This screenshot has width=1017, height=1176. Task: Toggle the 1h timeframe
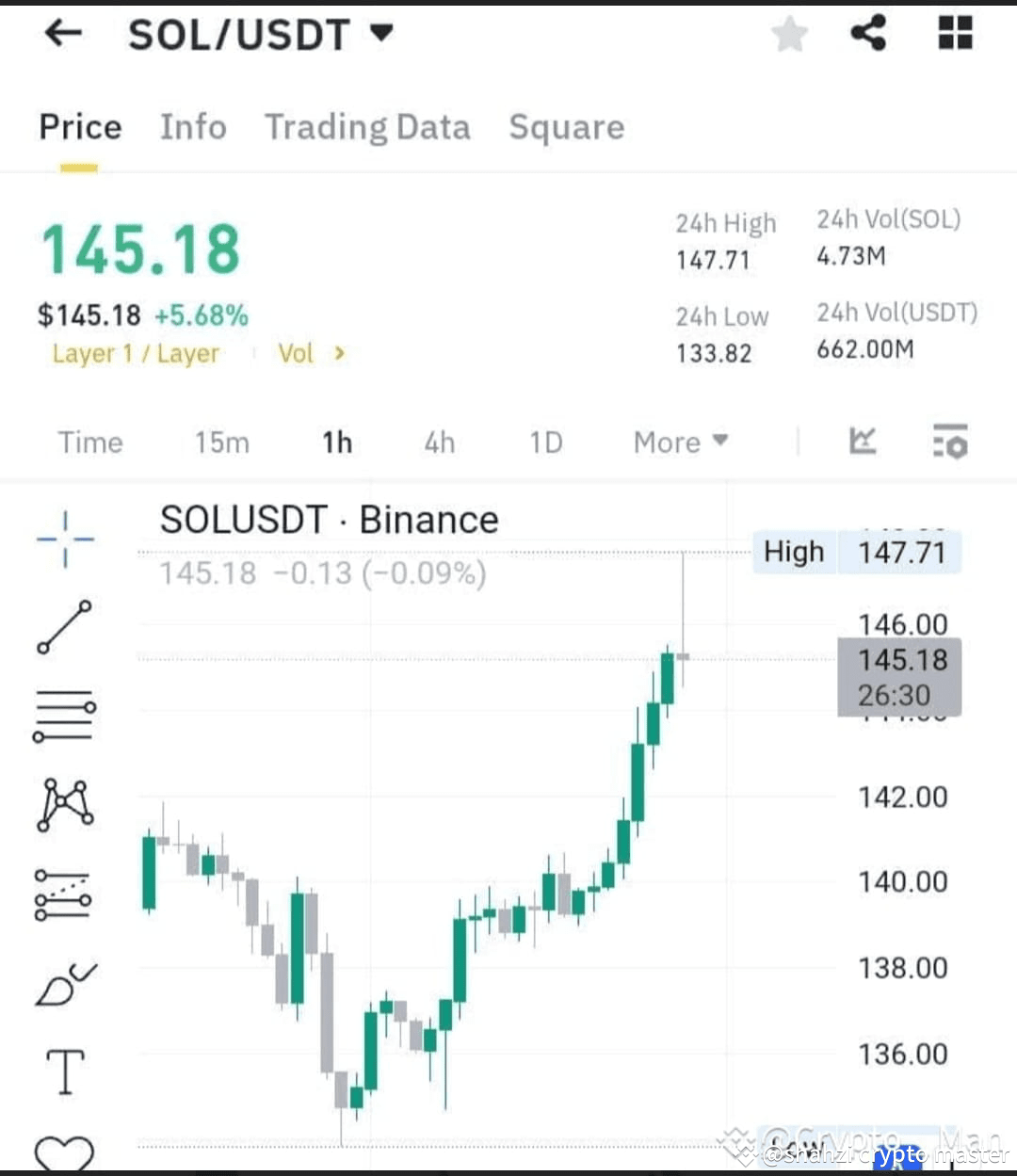(x=336, y=442)
